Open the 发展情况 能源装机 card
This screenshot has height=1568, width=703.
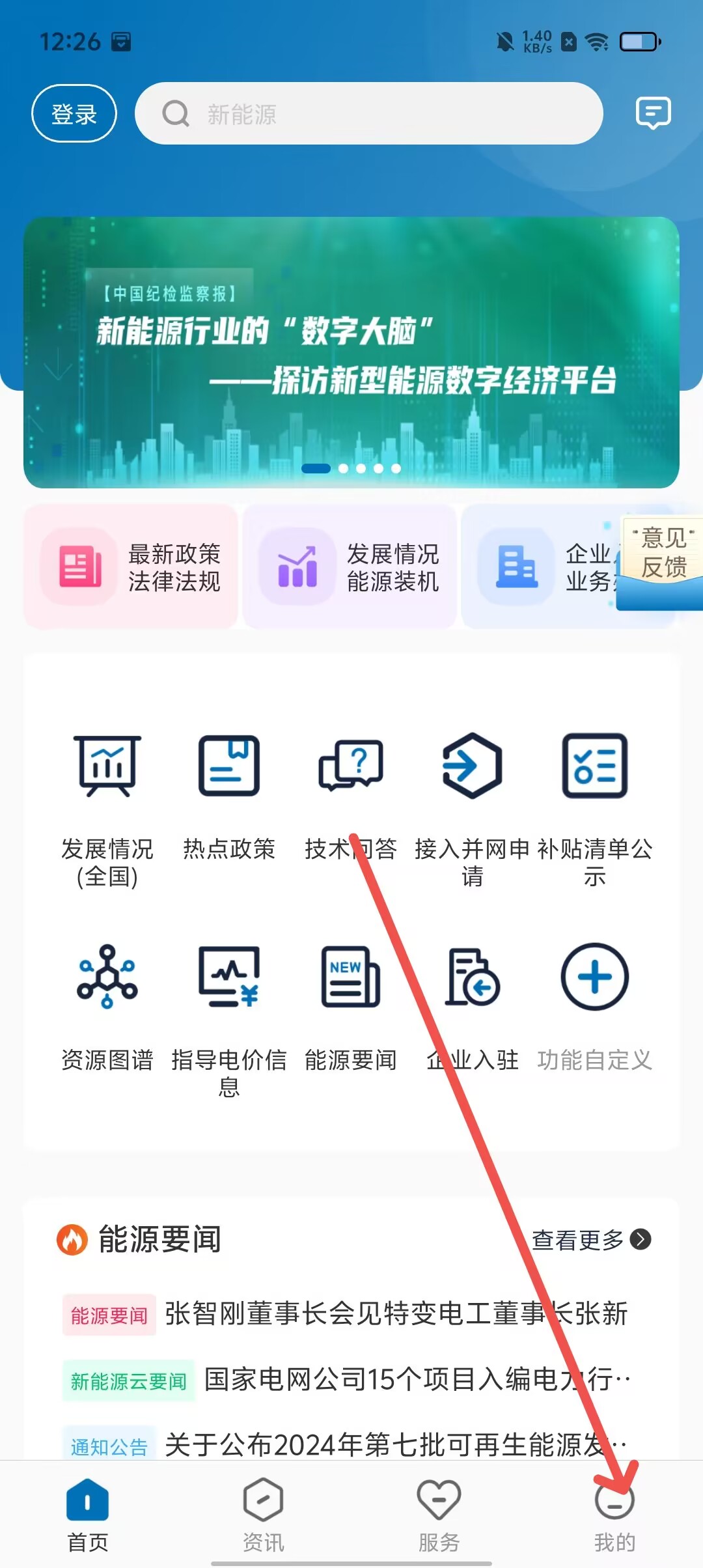[x=350, y=566]
